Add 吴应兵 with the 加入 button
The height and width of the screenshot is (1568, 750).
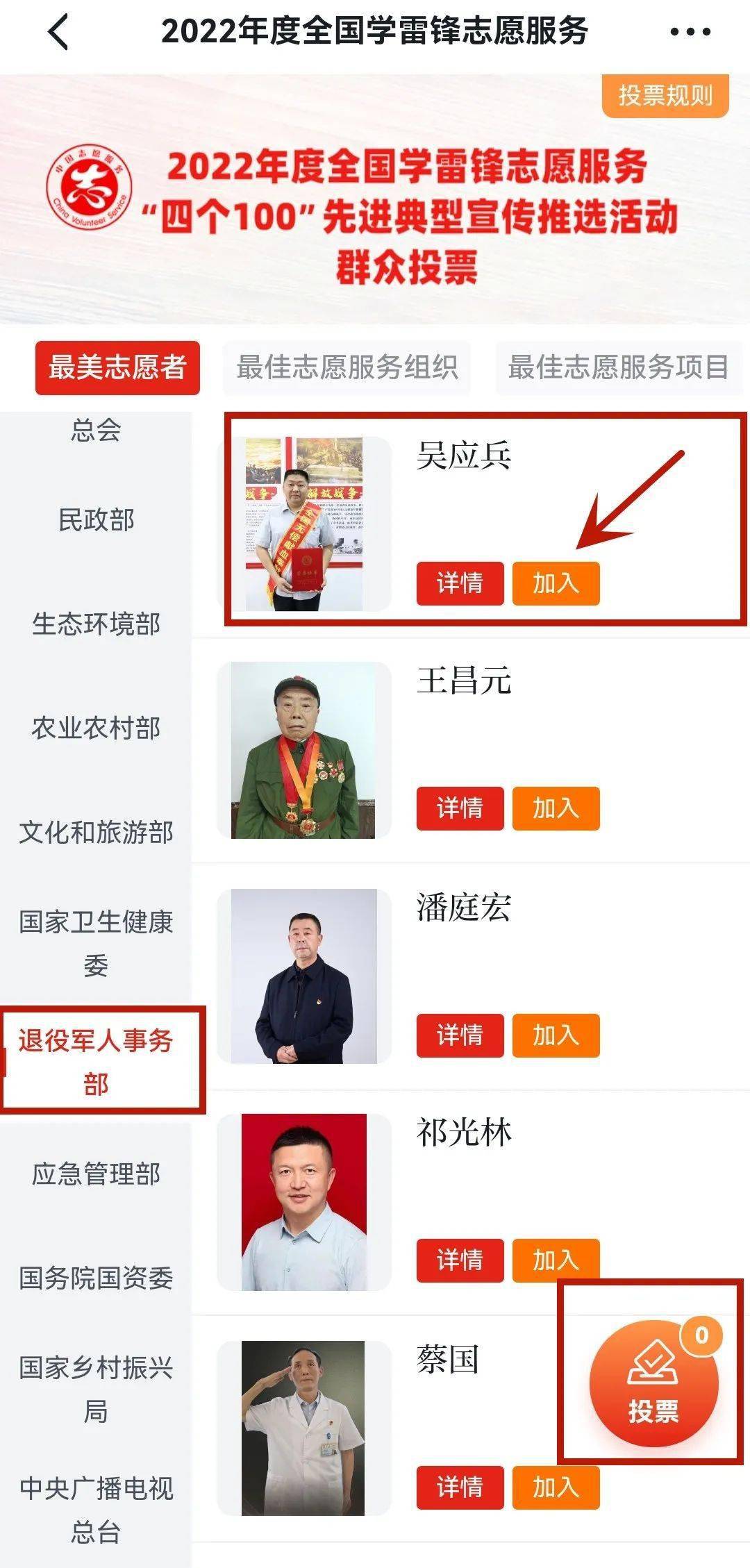[556, 583]
